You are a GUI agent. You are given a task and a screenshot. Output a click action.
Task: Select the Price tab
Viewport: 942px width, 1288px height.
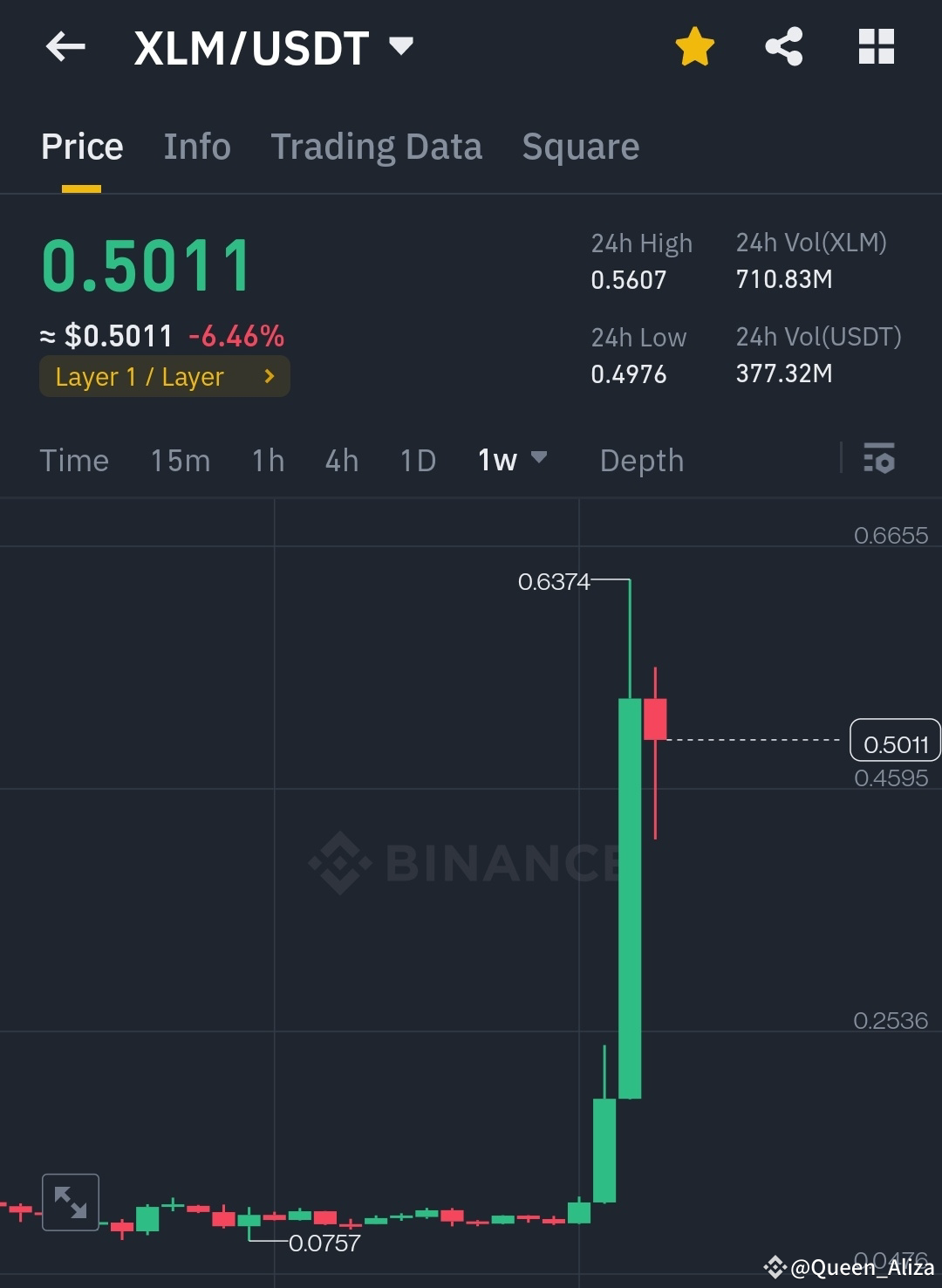pyautogui.click(x=81, y=146)
